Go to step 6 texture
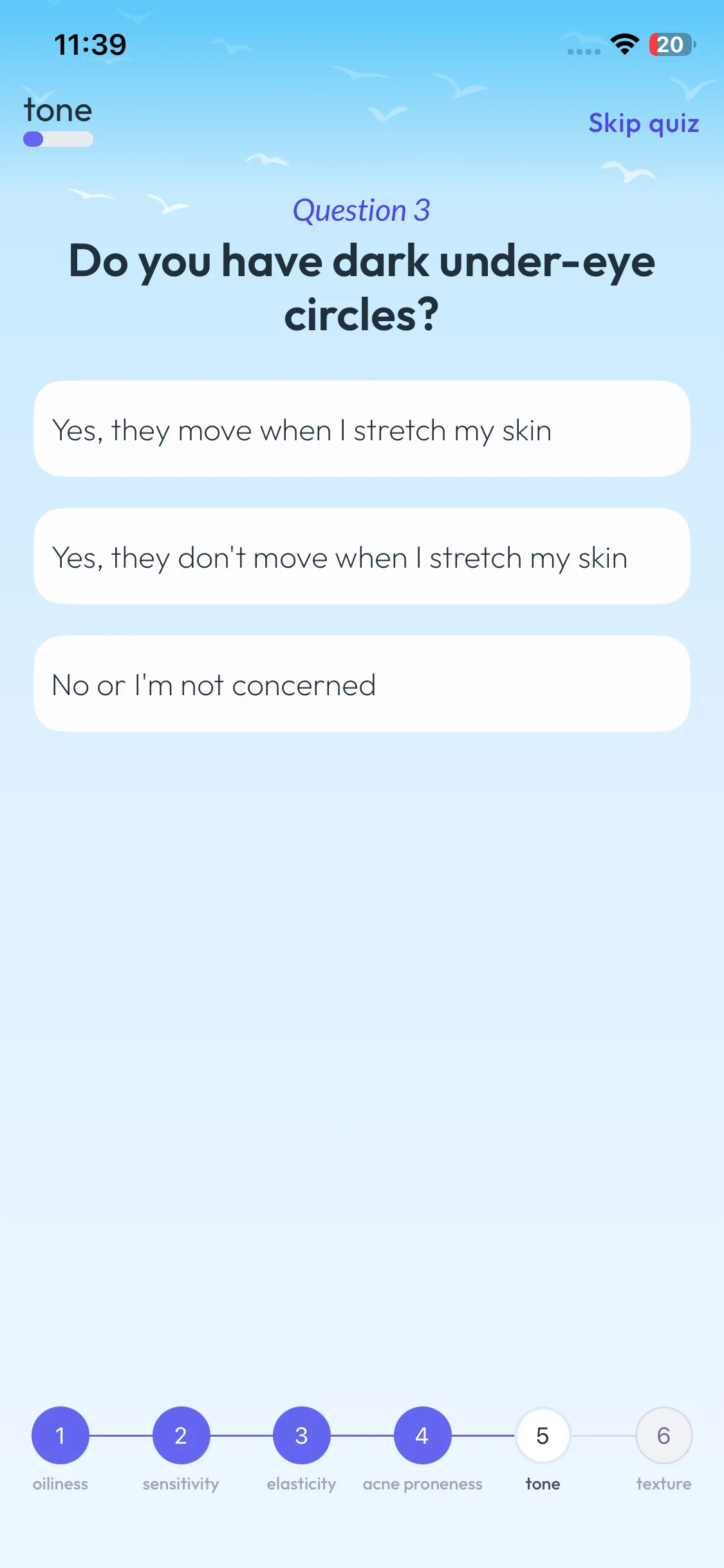This screenshot has width=724, height=1568. coord(664,1435)
